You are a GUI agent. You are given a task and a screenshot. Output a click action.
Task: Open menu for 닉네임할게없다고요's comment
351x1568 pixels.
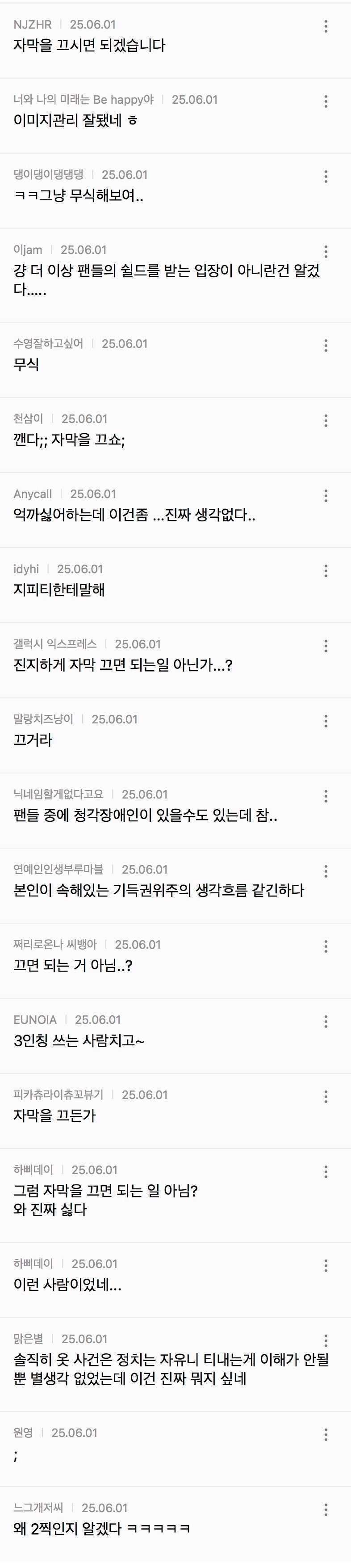click(326, 795)
